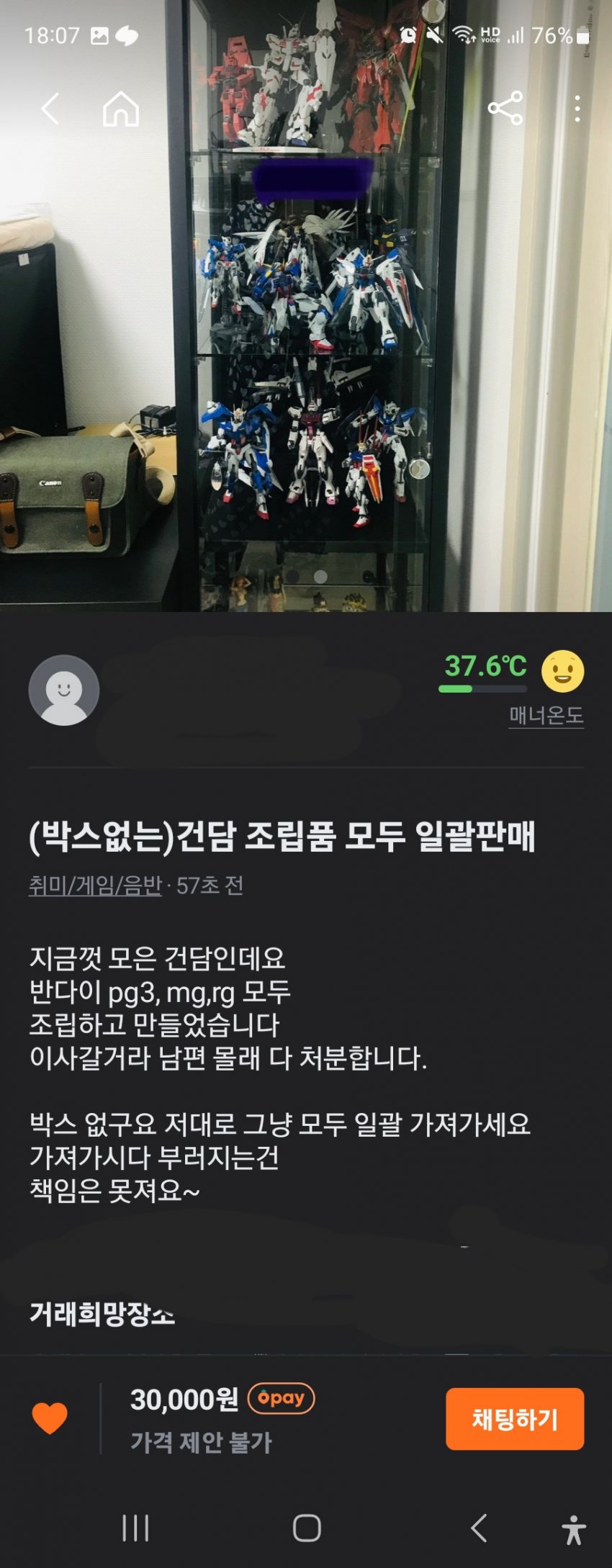Go to the app home screen

[121, 109]
